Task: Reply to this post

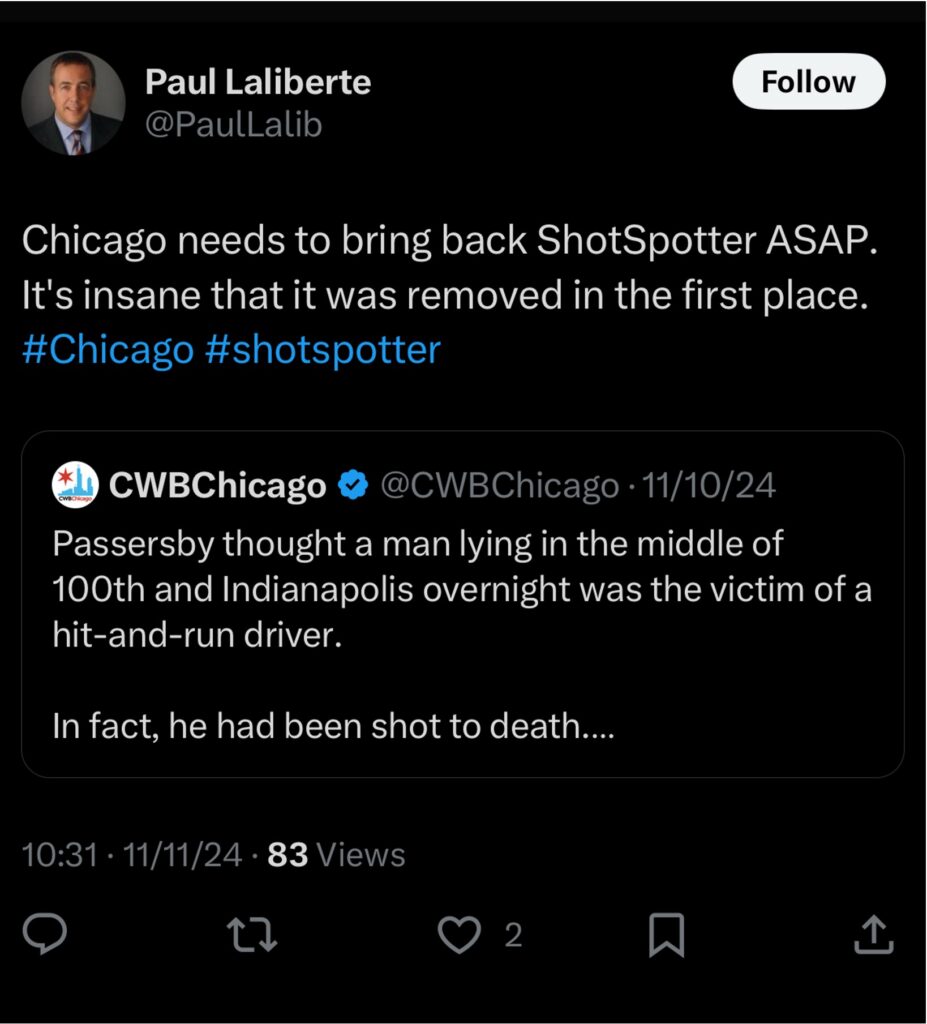Action: pyautogui.click(x=45, y=935)
